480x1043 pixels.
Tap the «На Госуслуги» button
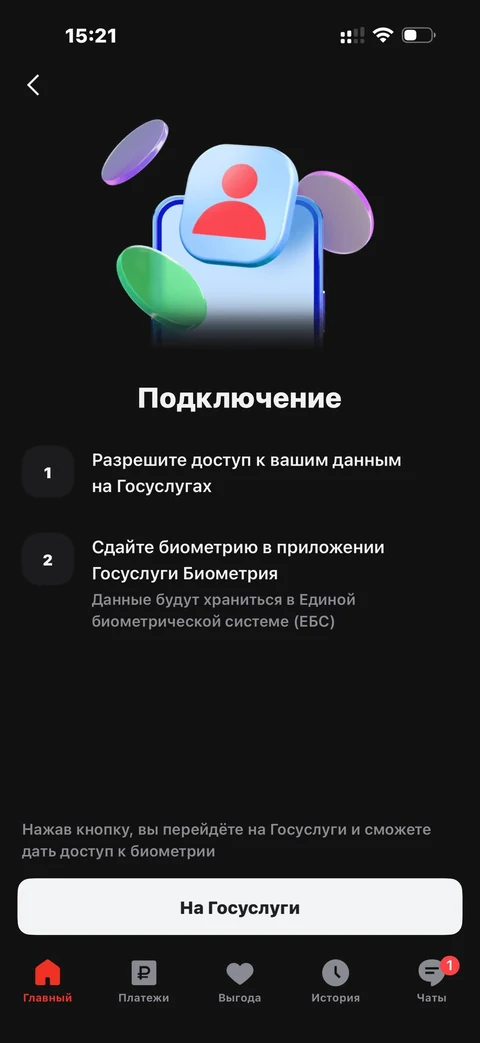click(240, 907)
